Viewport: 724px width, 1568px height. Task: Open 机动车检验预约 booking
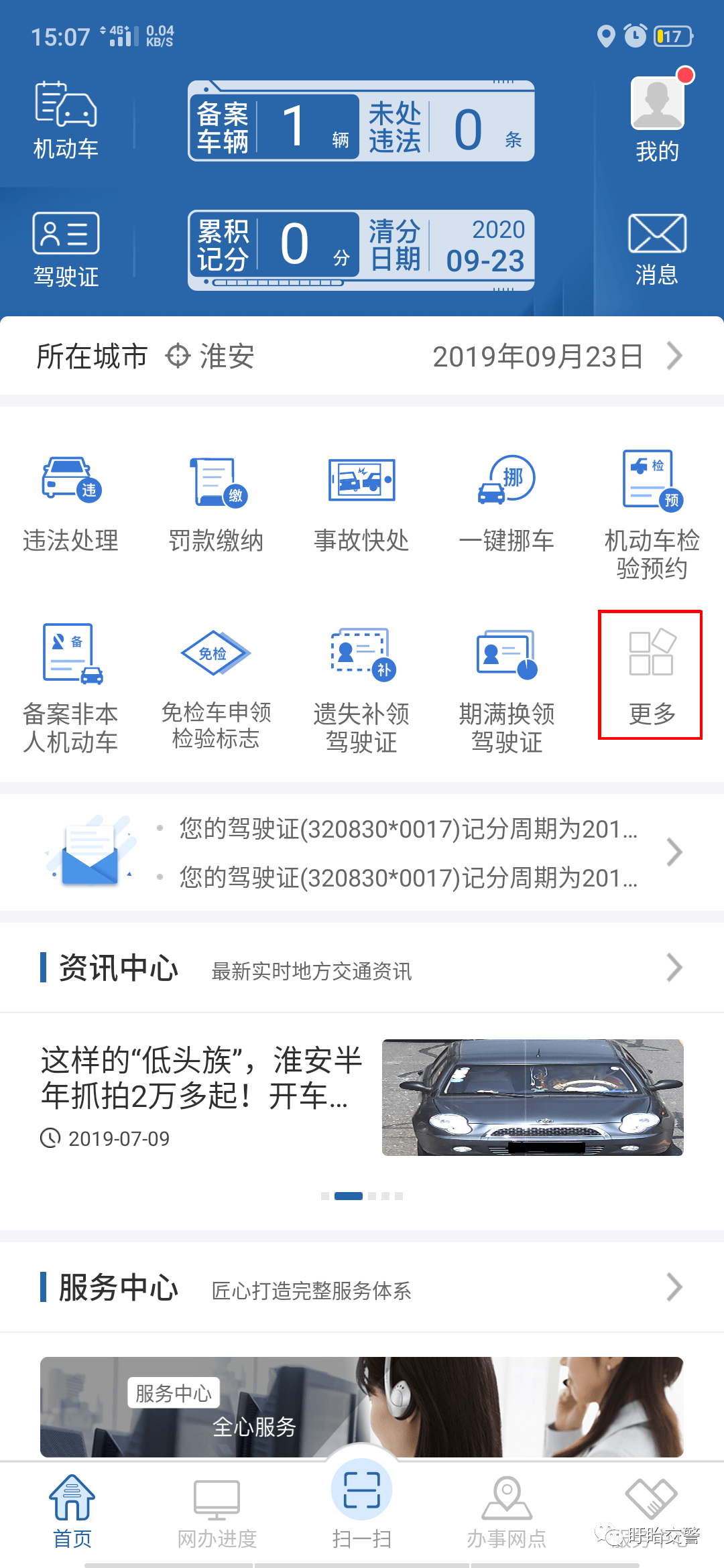click(652, 513)
